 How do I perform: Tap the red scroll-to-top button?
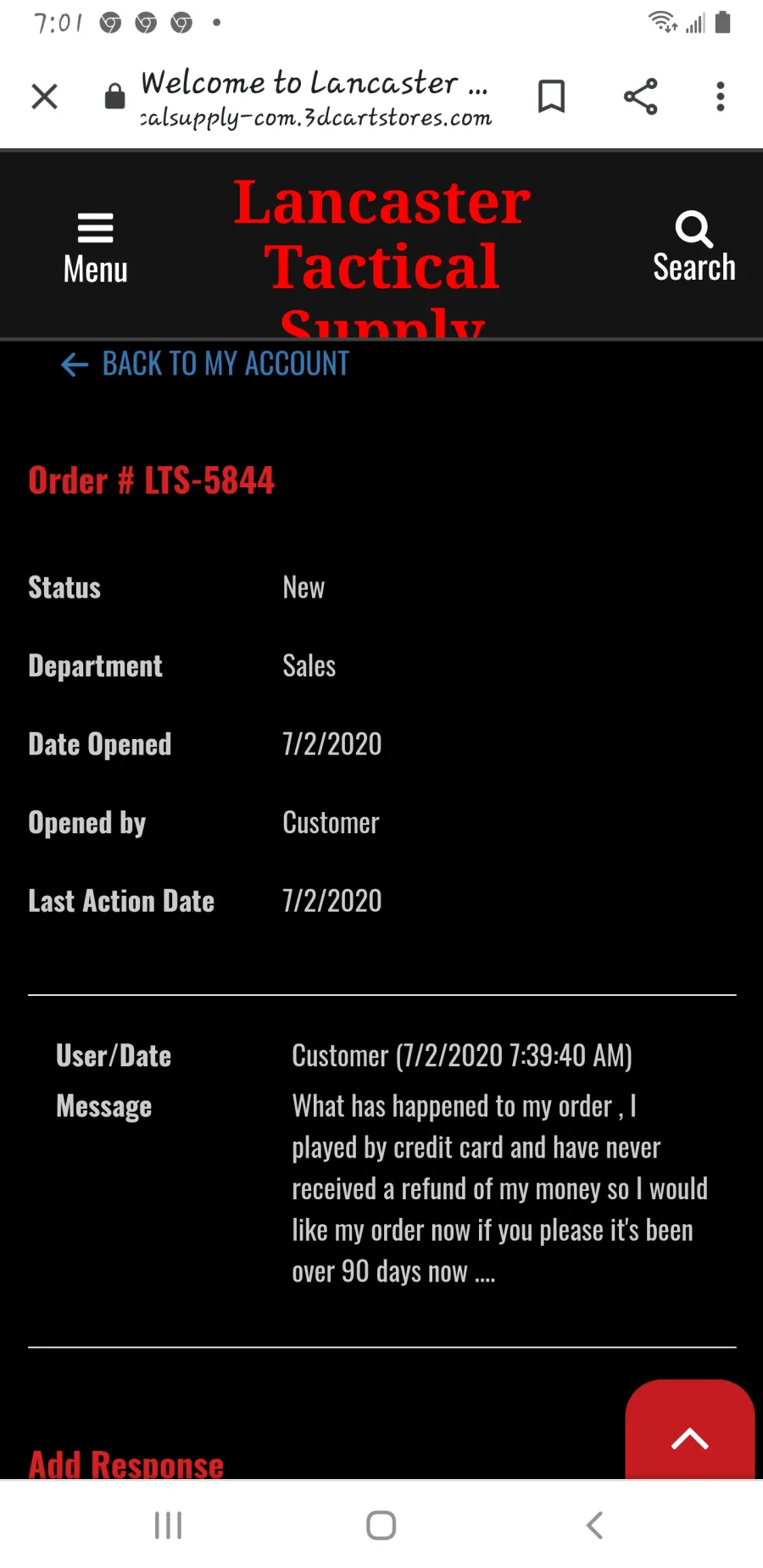point(689,1434)
